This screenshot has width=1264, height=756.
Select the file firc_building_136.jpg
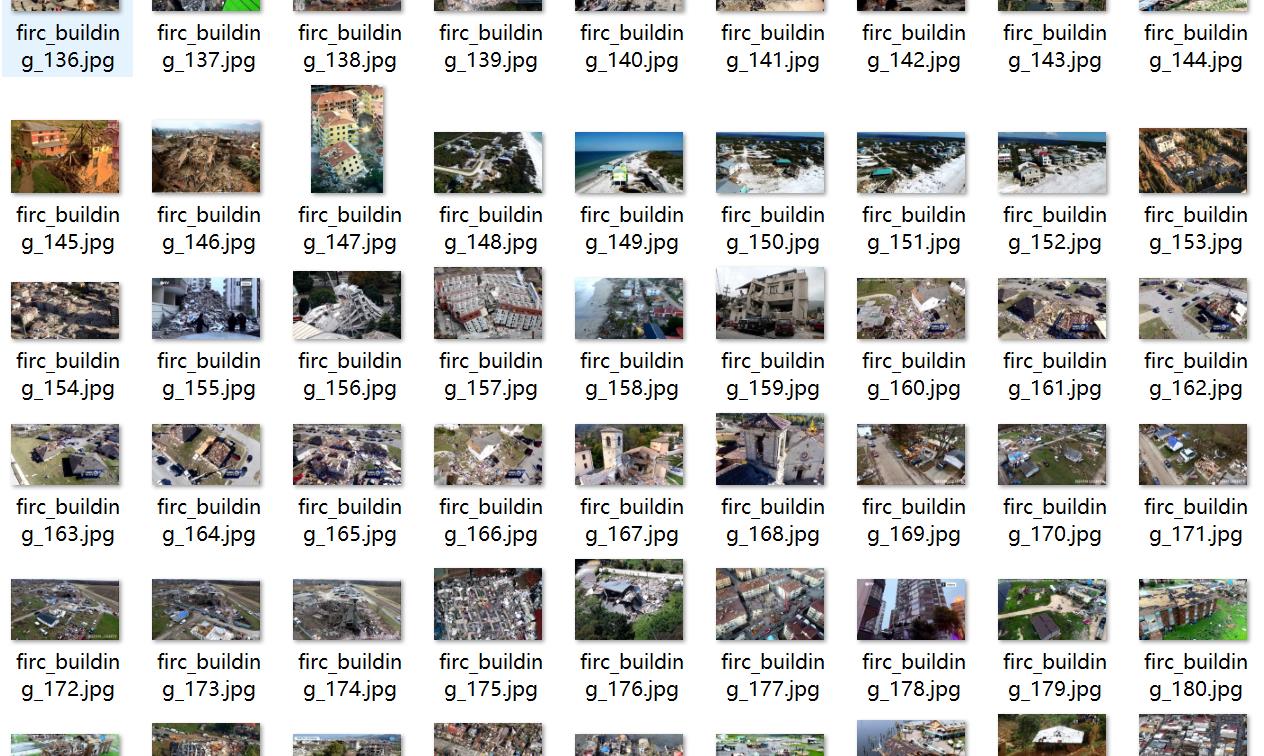(x=67, y=45)
